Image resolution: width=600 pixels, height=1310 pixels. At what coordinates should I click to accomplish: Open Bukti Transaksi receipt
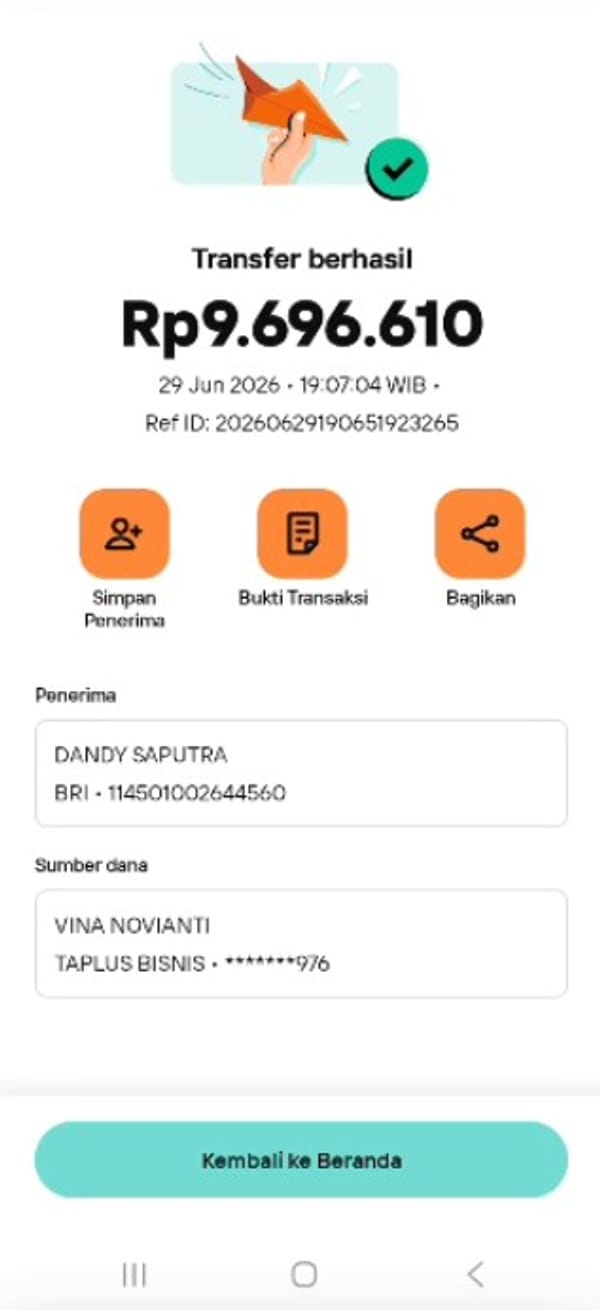(303, 534)
